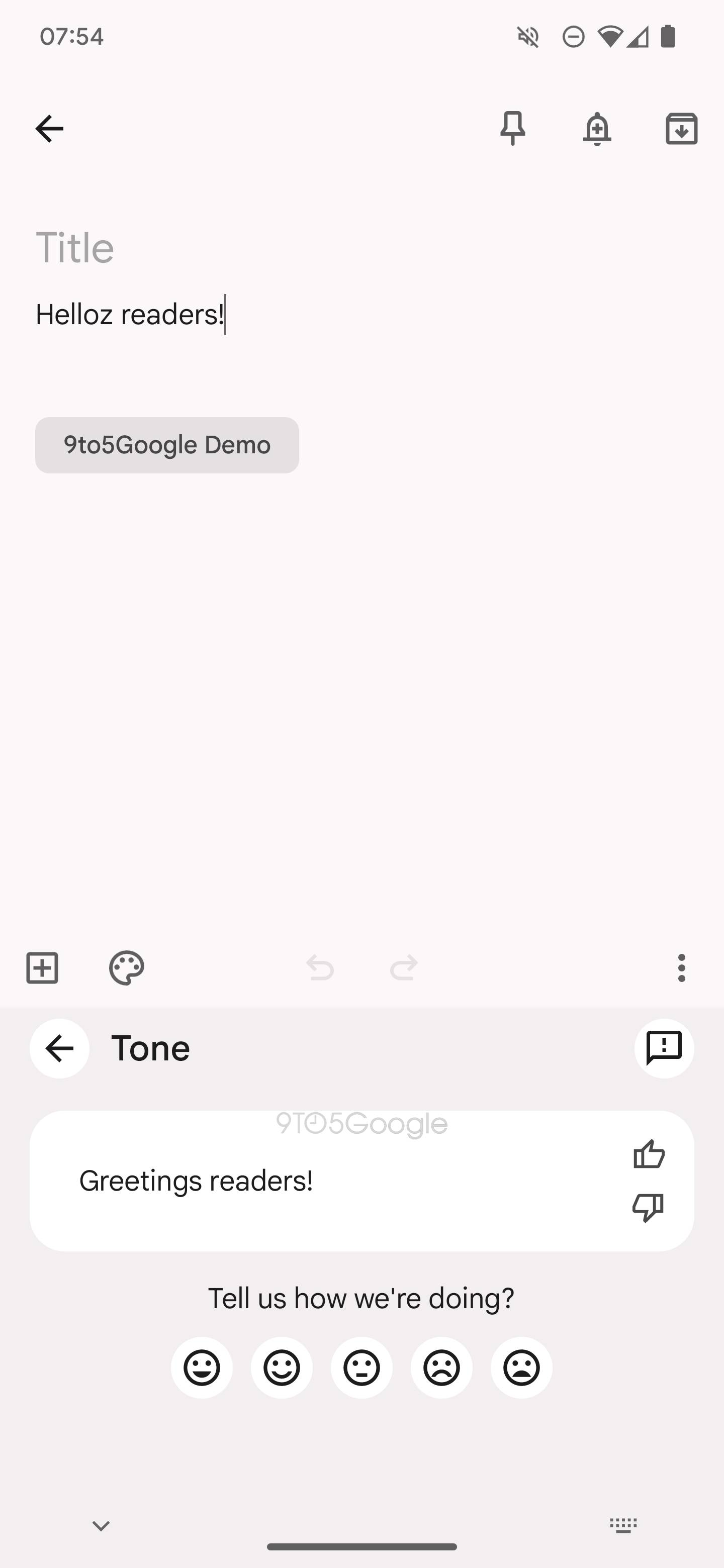The width and height of the screenshot is (724, 1568).
Task: Open the add attachment plus box
Action: click(x=42, y=968)
